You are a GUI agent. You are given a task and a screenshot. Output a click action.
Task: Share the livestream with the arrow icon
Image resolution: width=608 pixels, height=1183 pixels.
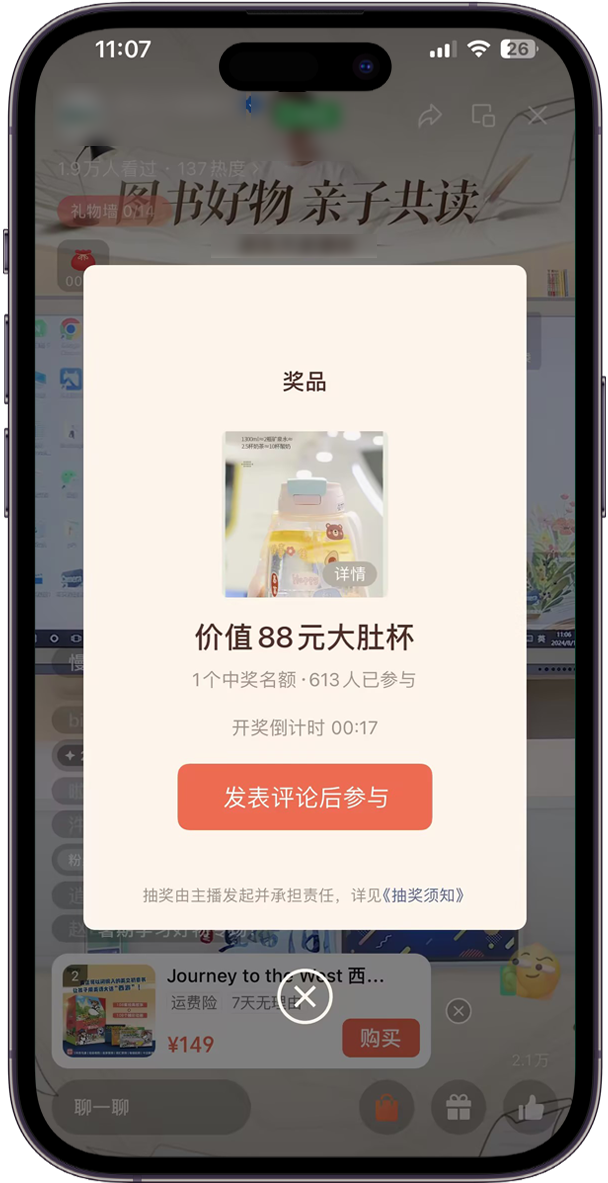[x=430, y=116]
